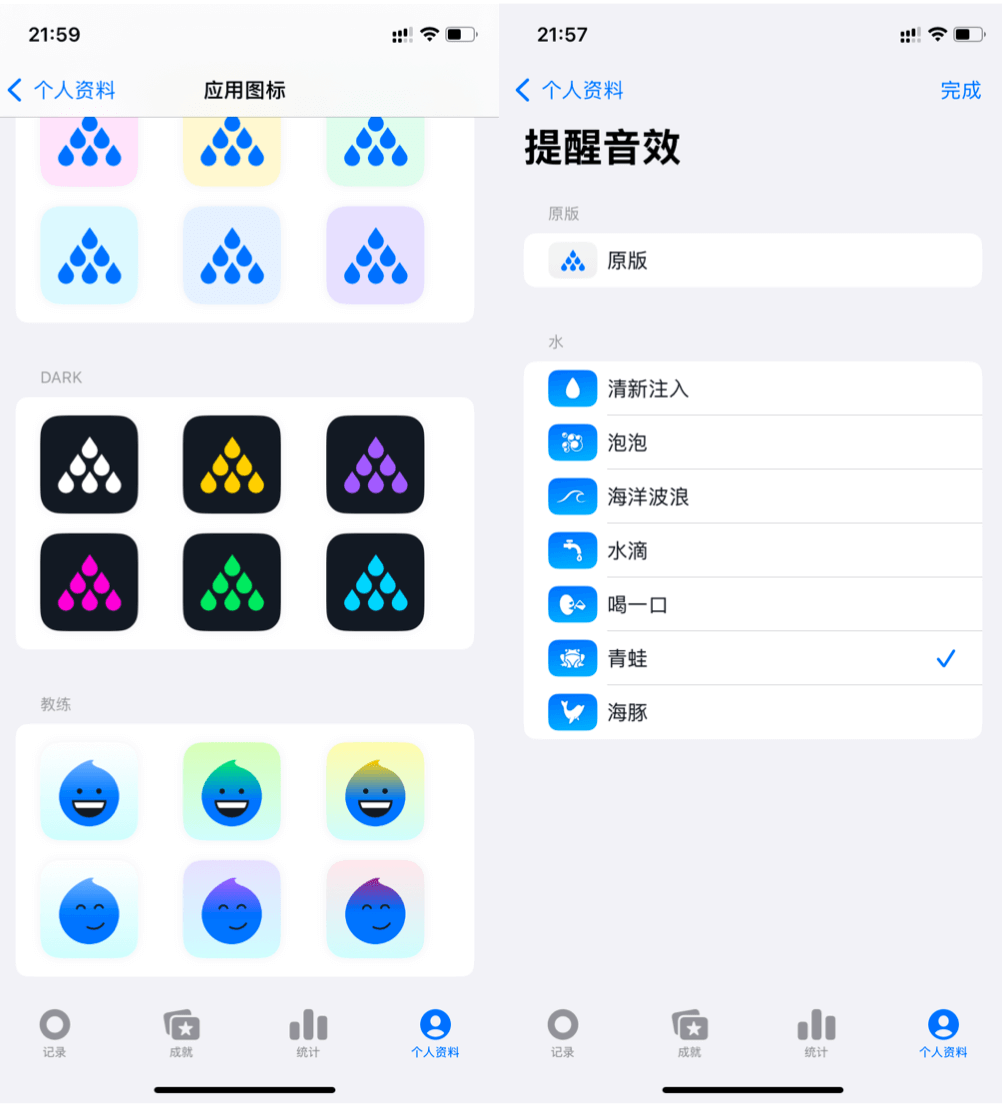Open 记录 tab on the 应用图标 screen
Image resolution: width=1002 pixels, height=1110 pixels.
55,1033
